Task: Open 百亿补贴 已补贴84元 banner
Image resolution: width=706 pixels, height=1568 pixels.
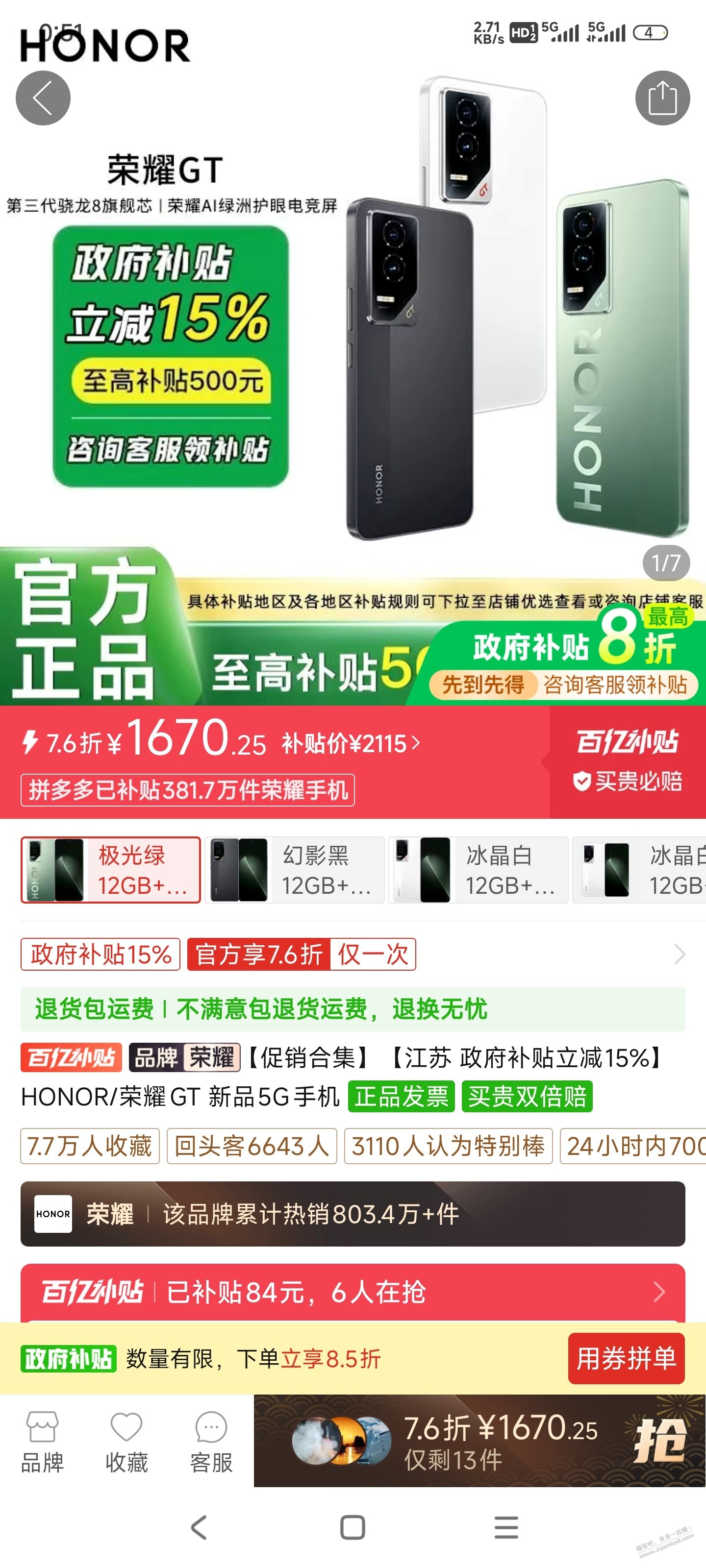Action: [353, 1291]
